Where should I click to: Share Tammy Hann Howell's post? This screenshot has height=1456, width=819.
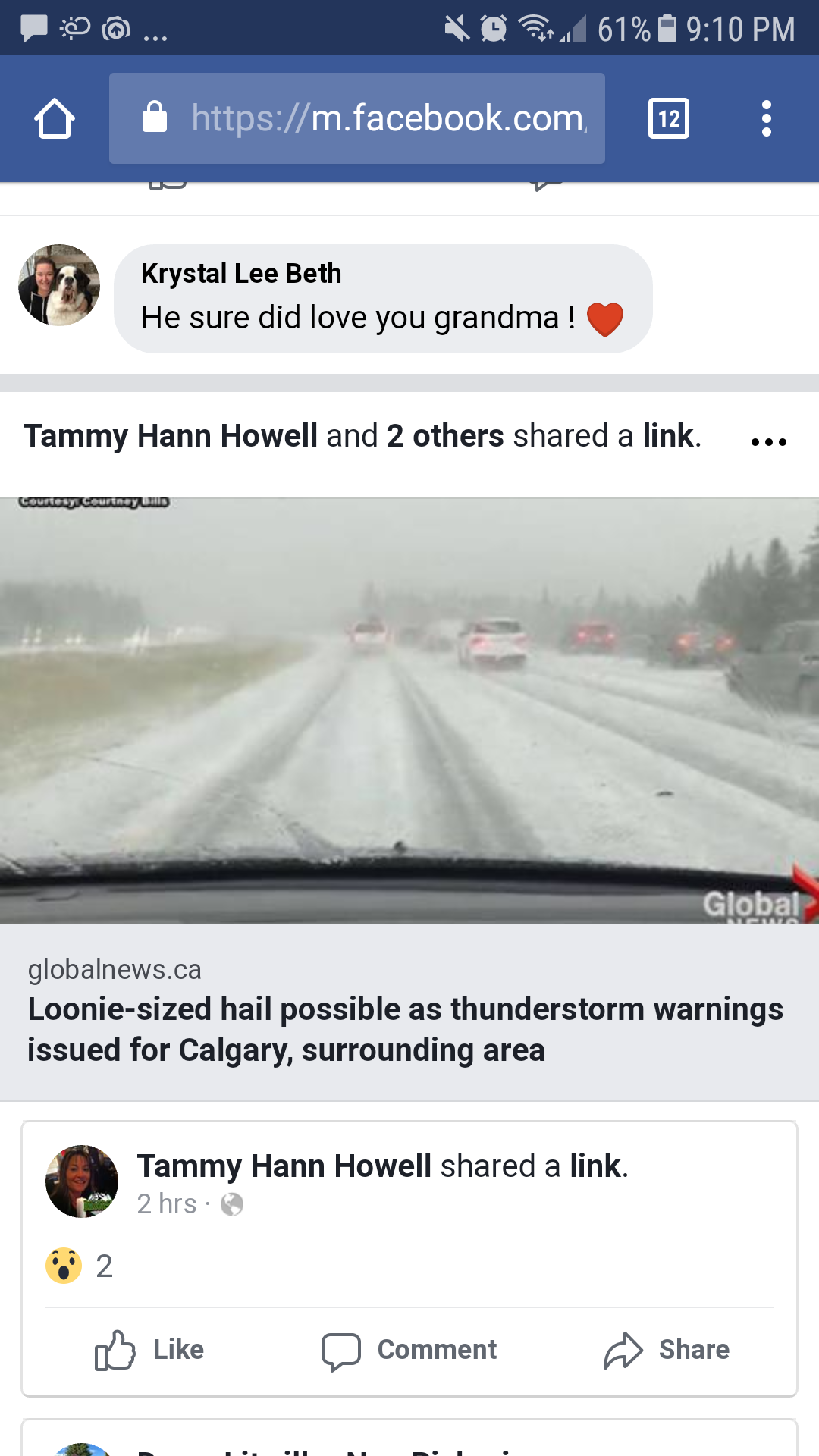pos(667,1350)
